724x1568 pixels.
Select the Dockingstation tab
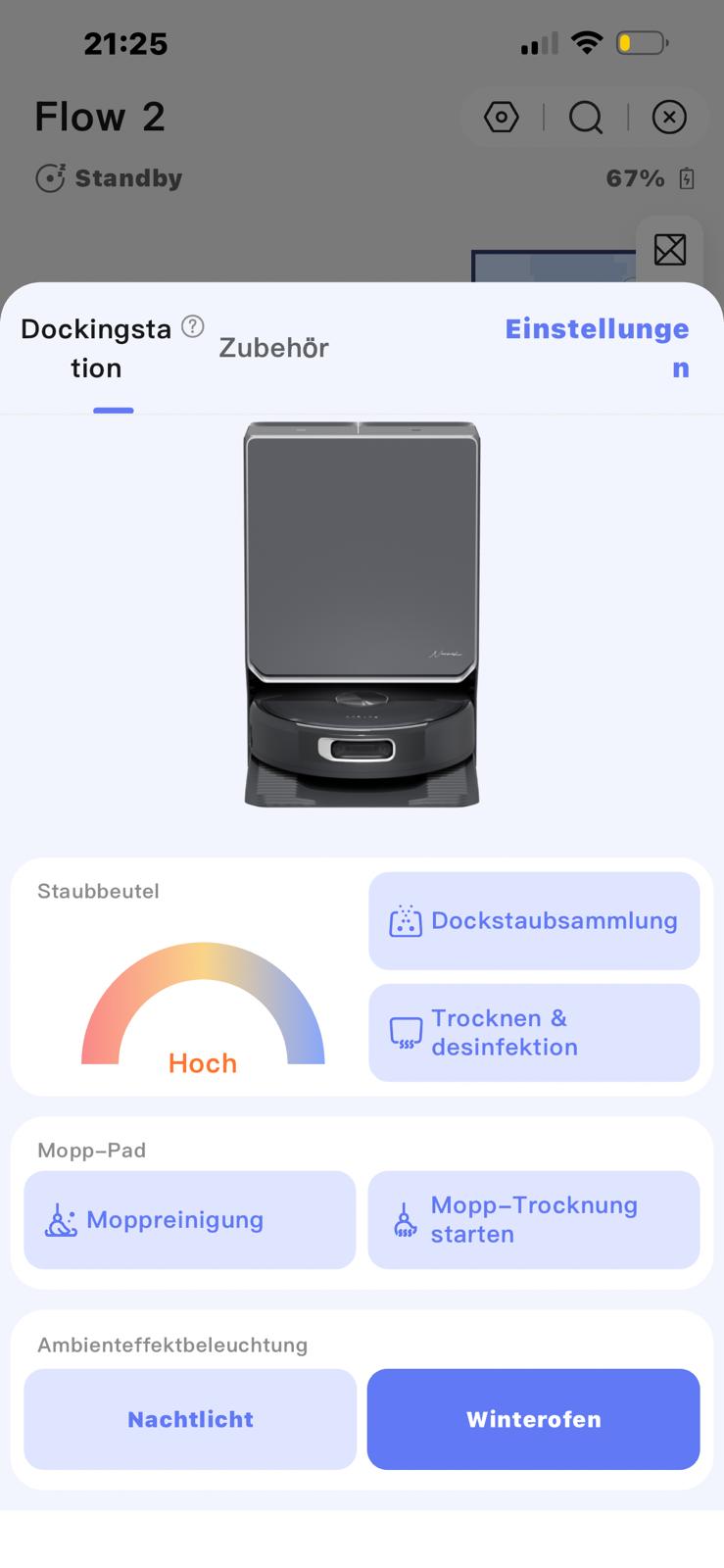click(x=96, y=349)
